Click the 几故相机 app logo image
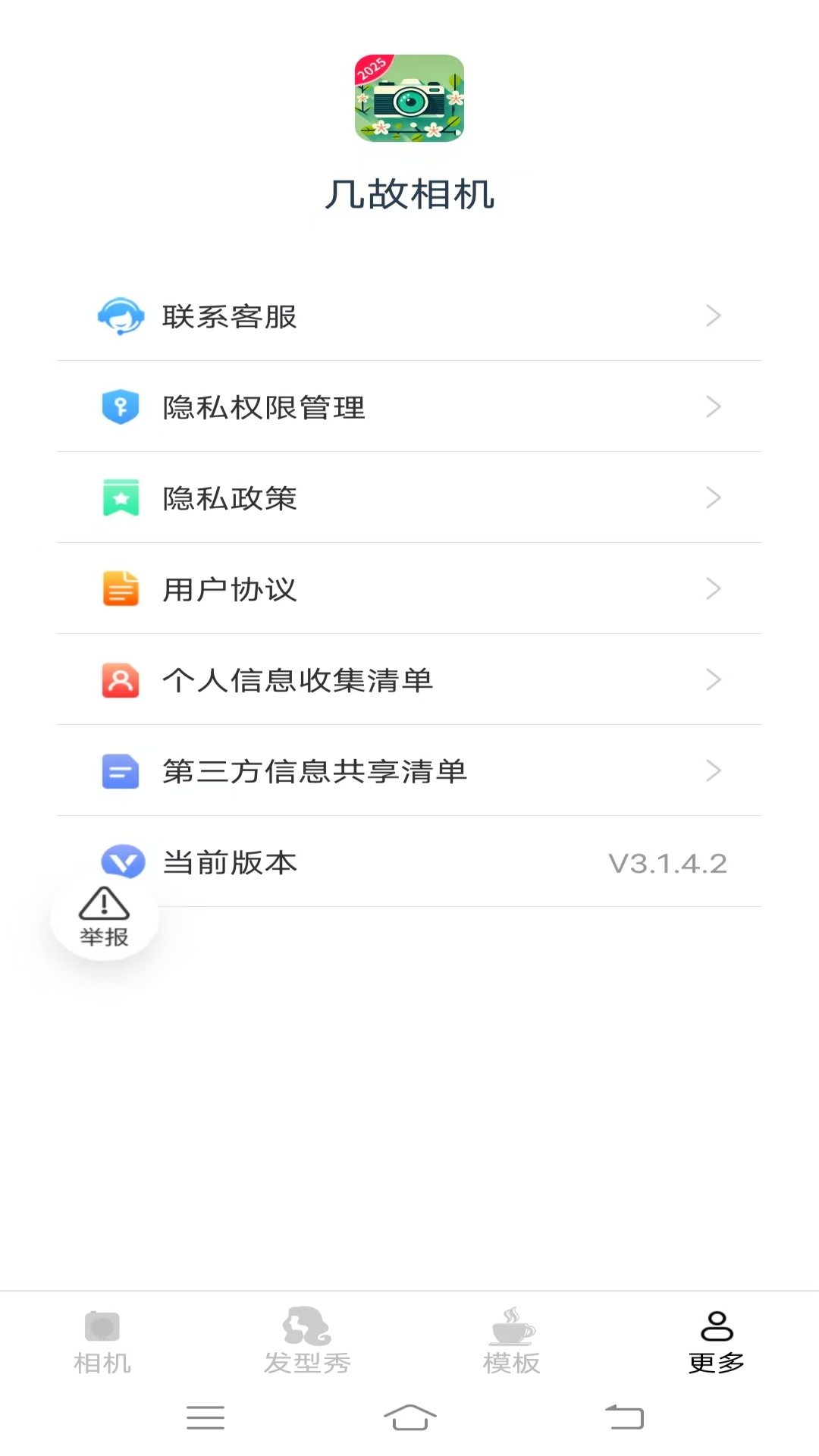 (x=409, y=99)
